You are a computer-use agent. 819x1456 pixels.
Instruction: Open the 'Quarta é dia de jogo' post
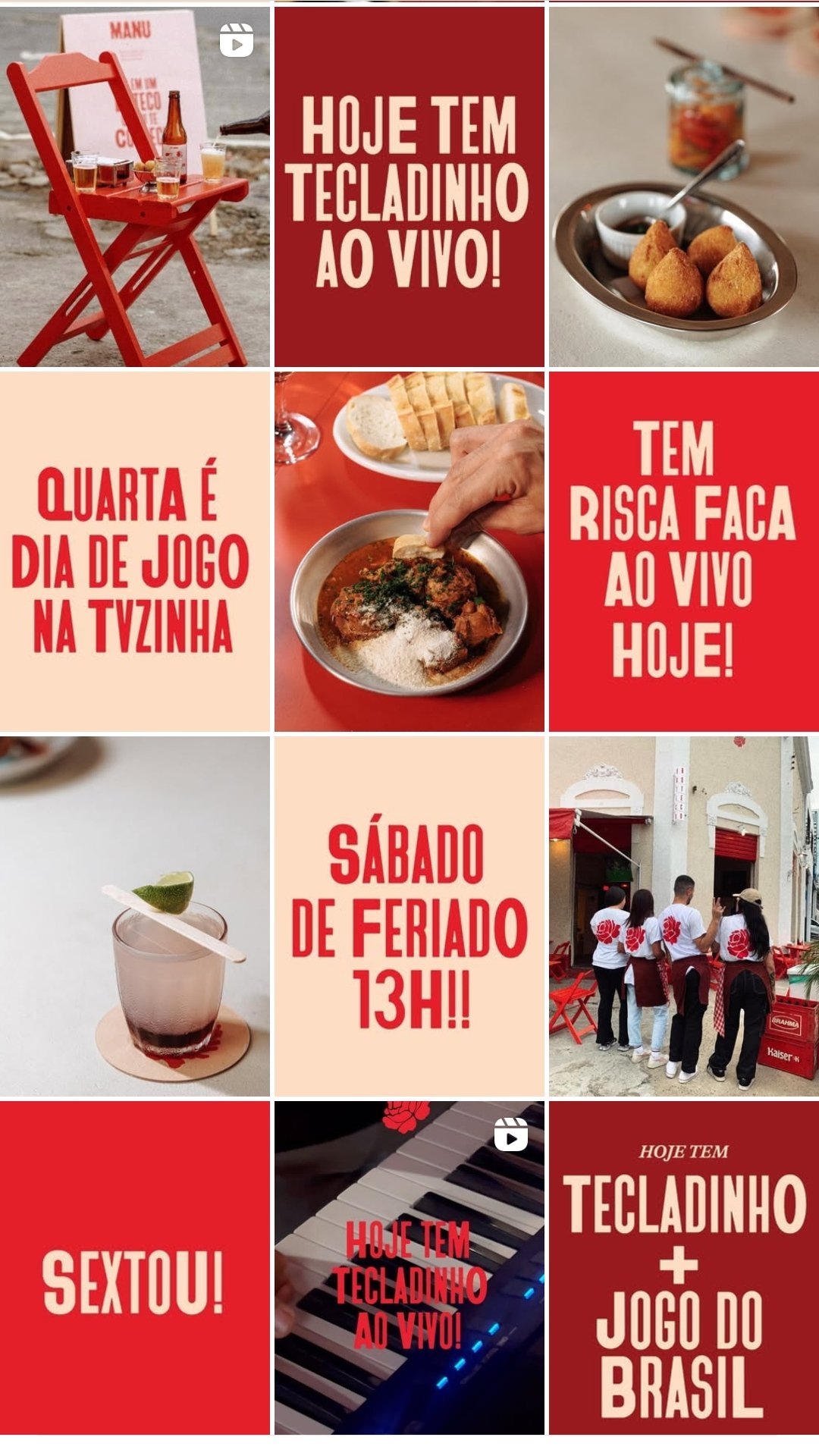pyautogui.click(x=134, y=551)
